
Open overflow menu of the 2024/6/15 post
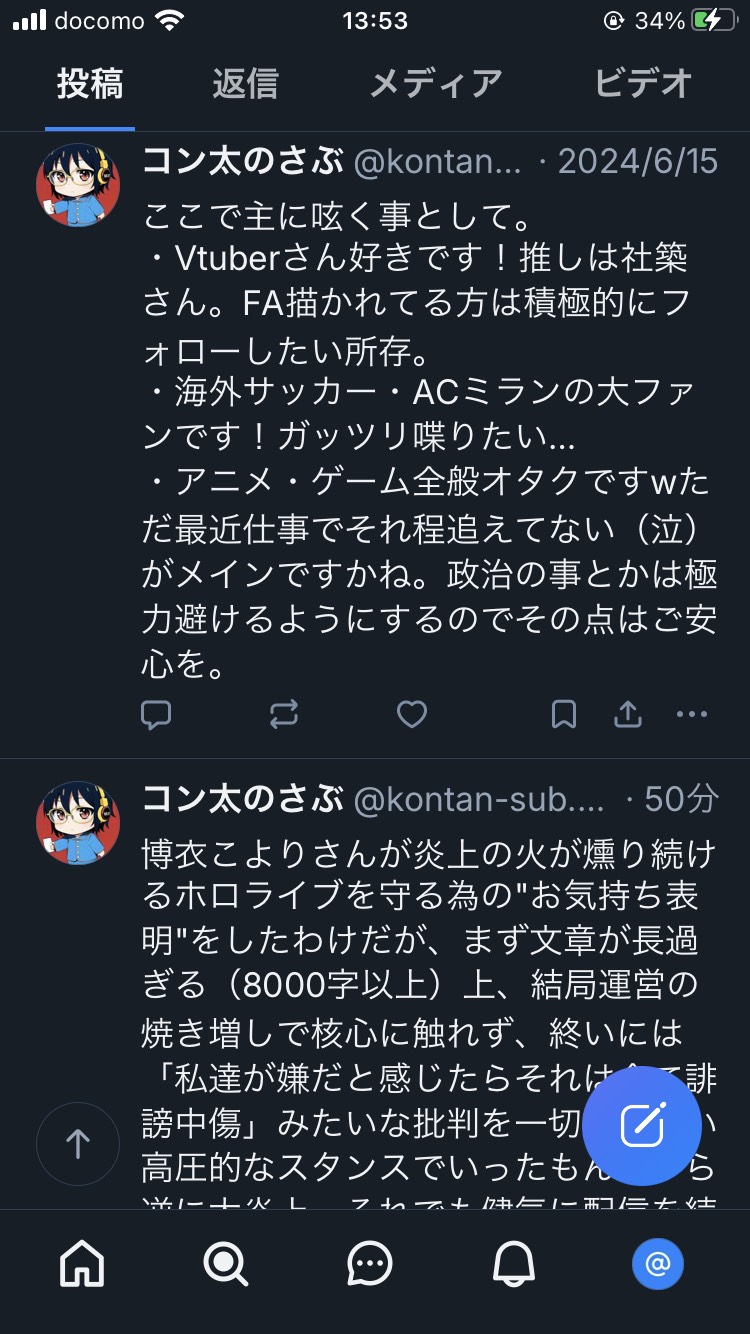click(692, 714)
